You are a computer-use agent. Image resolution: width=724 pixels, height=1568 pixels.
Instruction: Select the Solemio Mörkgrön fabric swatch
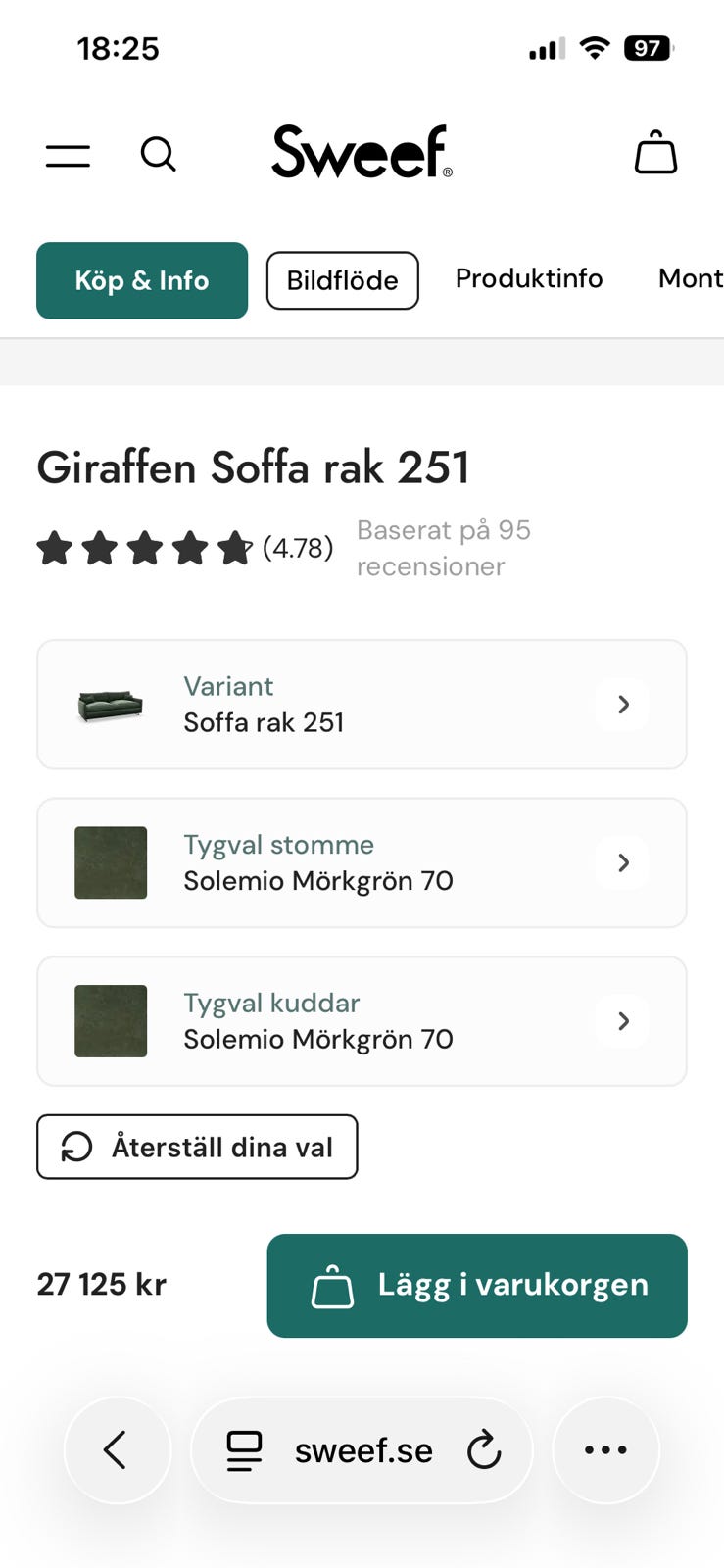pyautogui.click(x=110, y=862)
